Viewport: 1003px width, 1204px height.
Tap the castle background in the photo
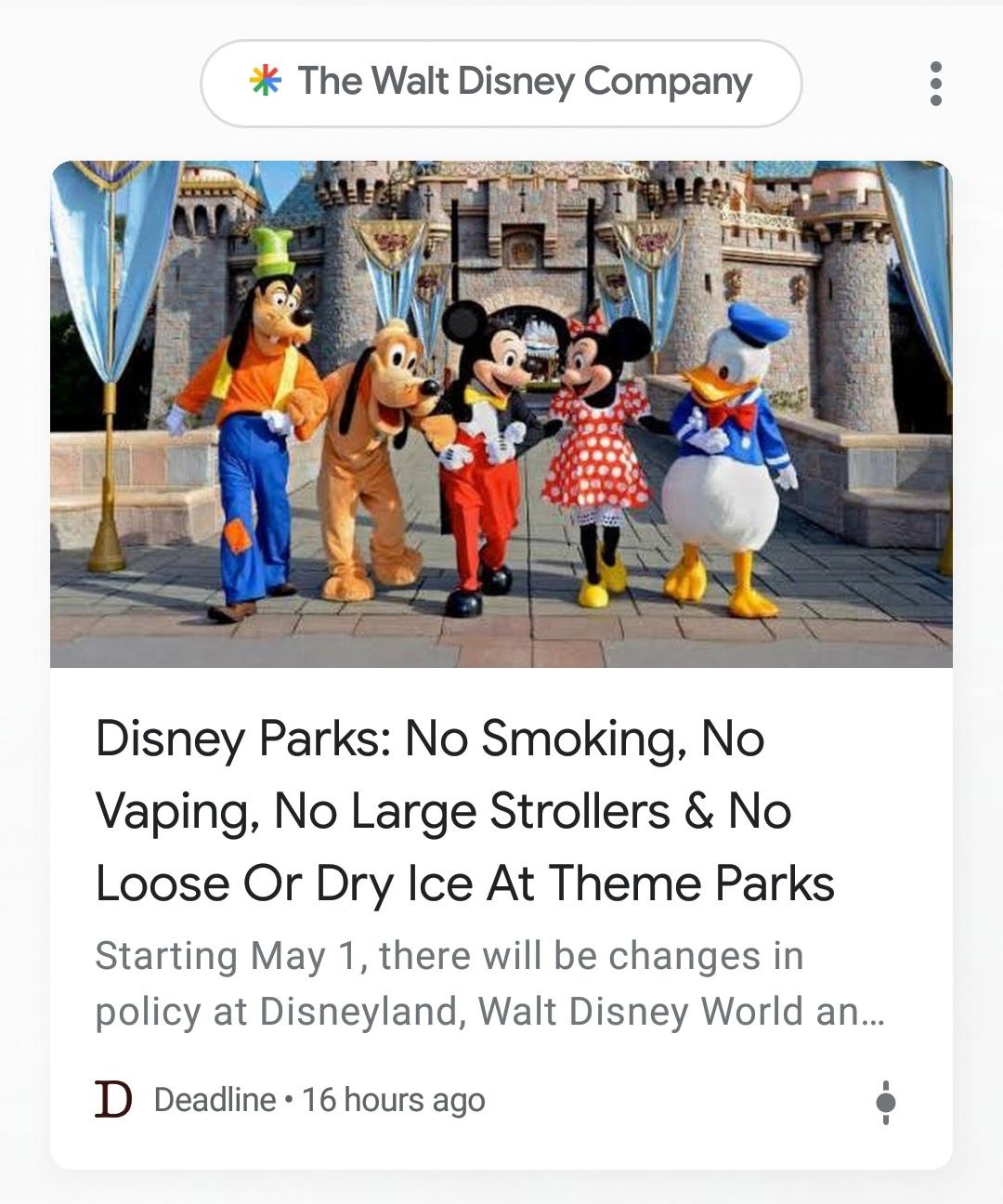(511, 214)
